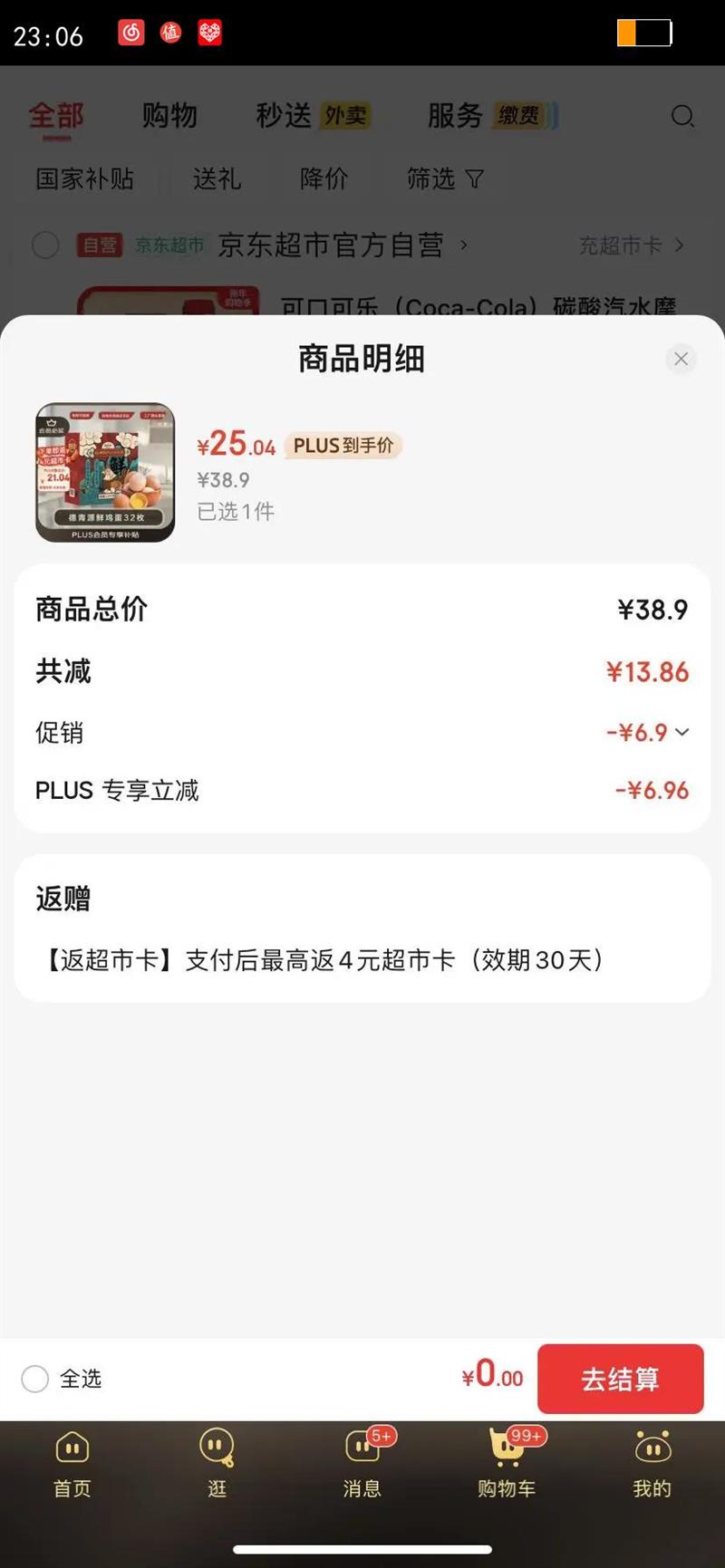Viewport: 725px width, 1568px height.
Task: Tap the battery indicator in status bar
Action: coord(645,33)
